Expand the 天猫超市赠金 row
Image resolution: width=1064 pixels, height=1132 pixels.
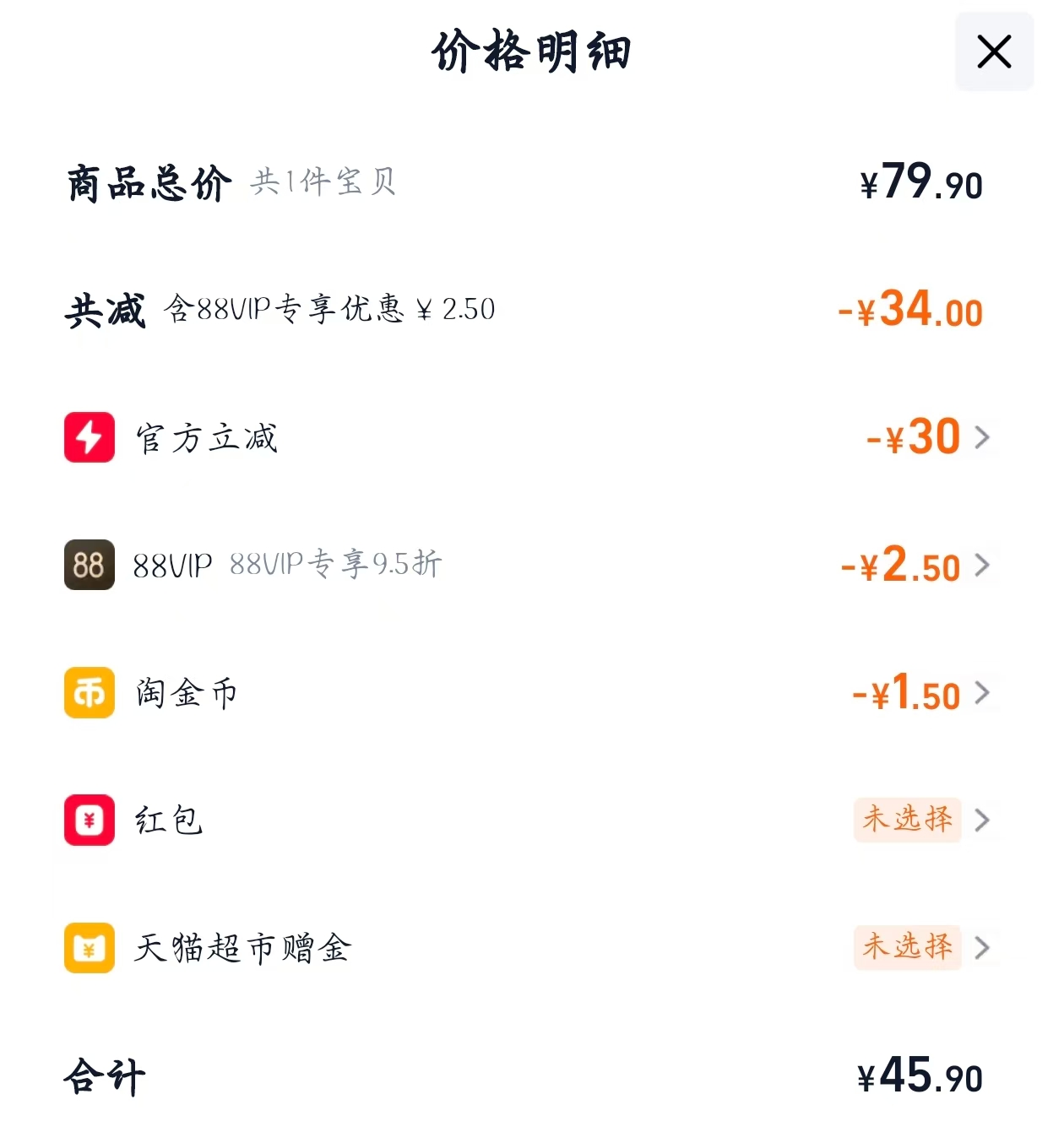pyautogui.click(x=982, y=948)
